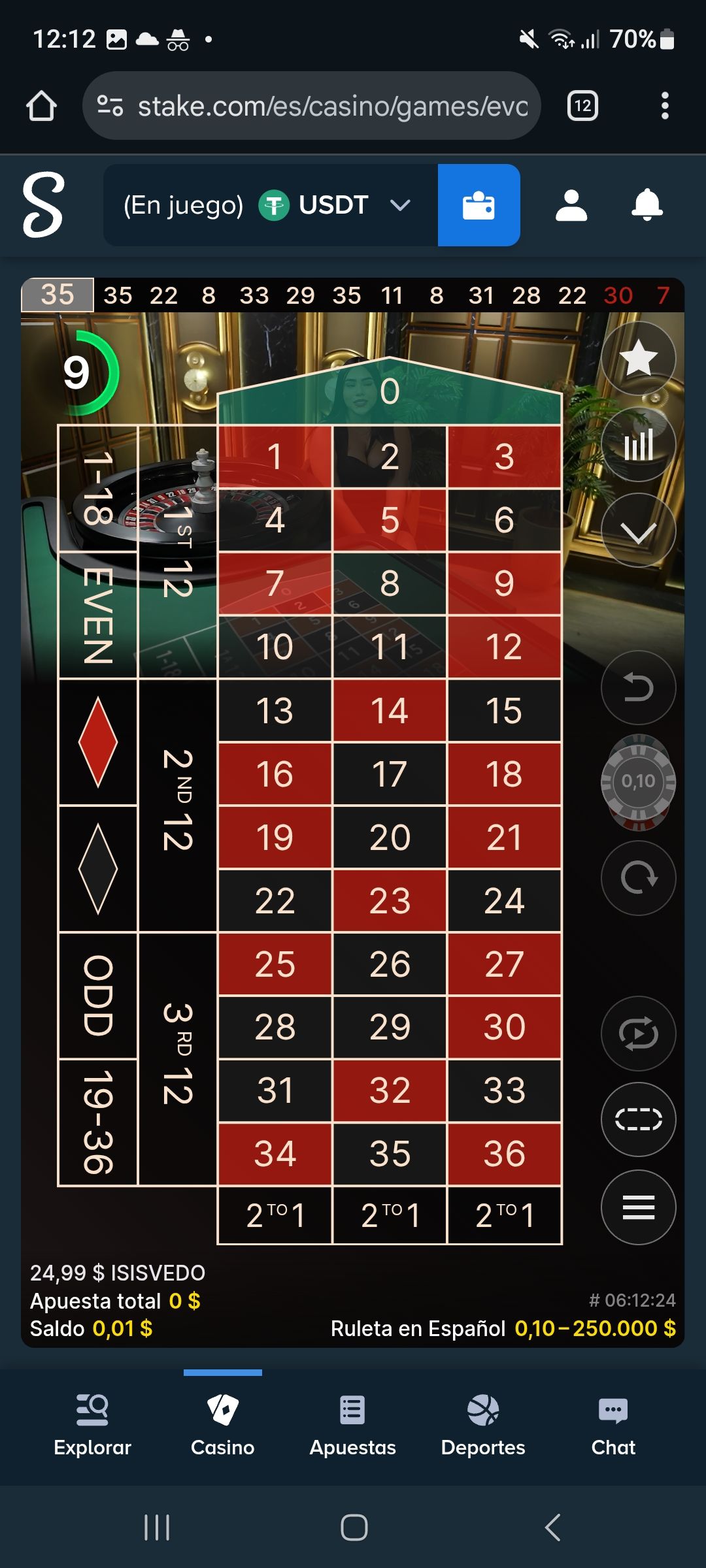Bet on 19-36 range

pyautogui.click(x=98, y=1122)
